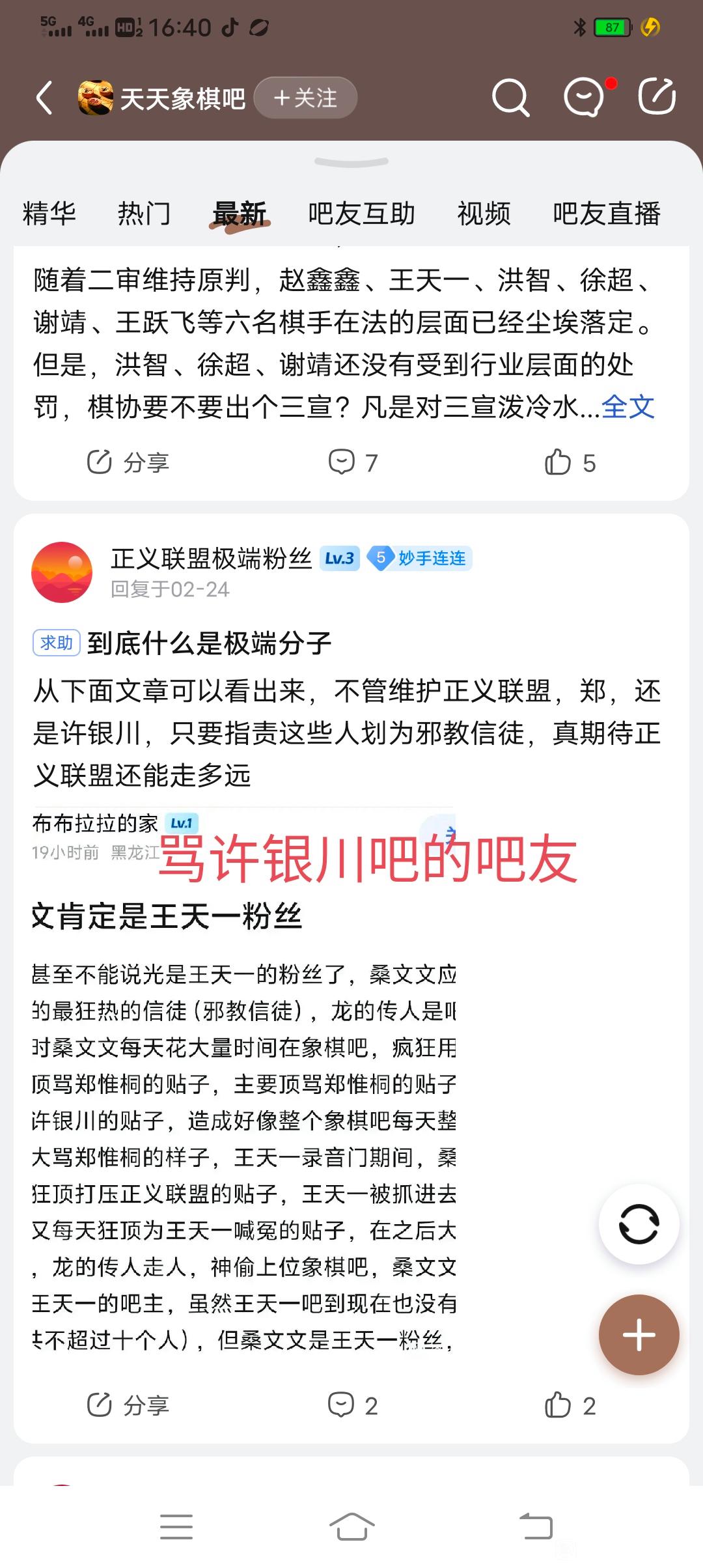Create a new post with the plus button
This screenshot has height=1568, width=703.
click(639, 1335)
